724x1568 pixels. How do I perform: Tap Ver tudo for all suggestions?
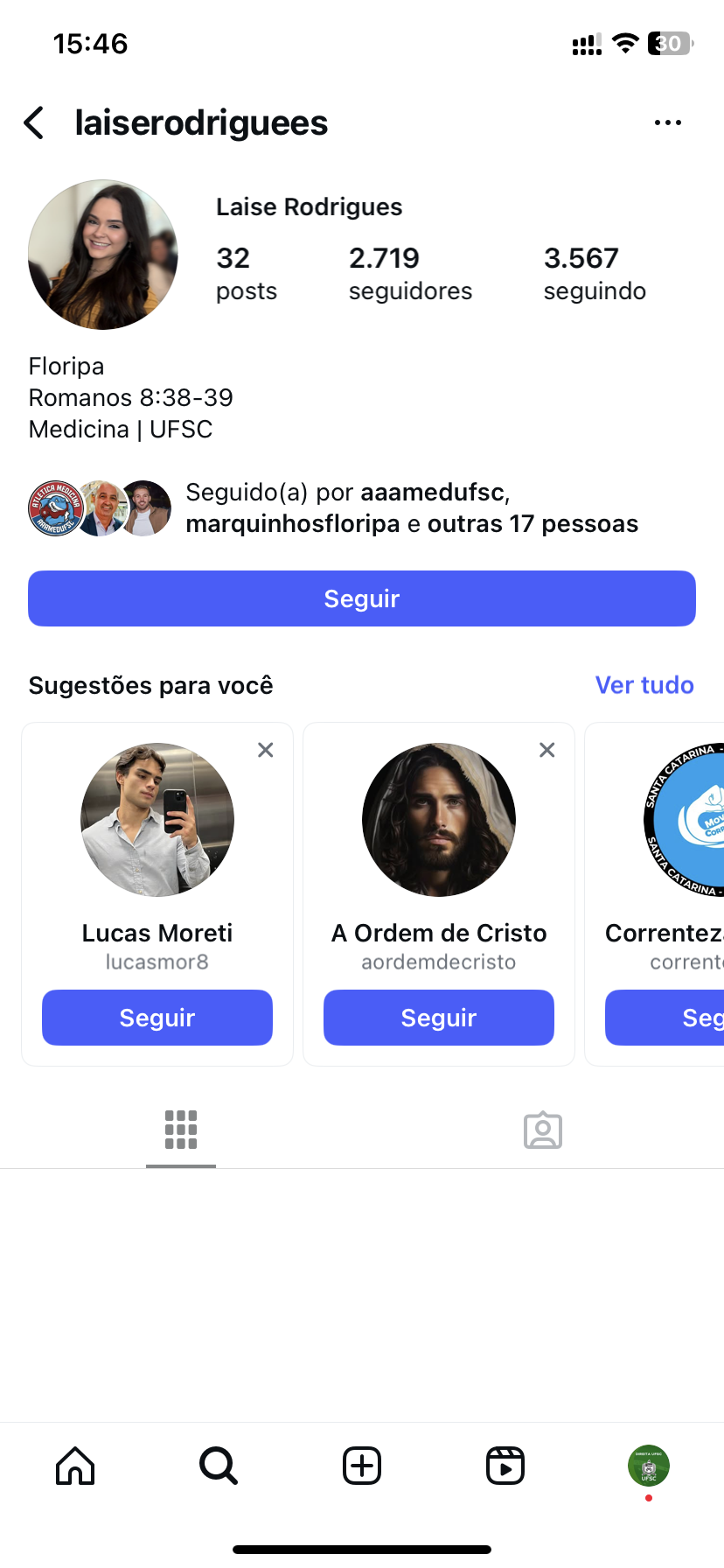(644, 685)
